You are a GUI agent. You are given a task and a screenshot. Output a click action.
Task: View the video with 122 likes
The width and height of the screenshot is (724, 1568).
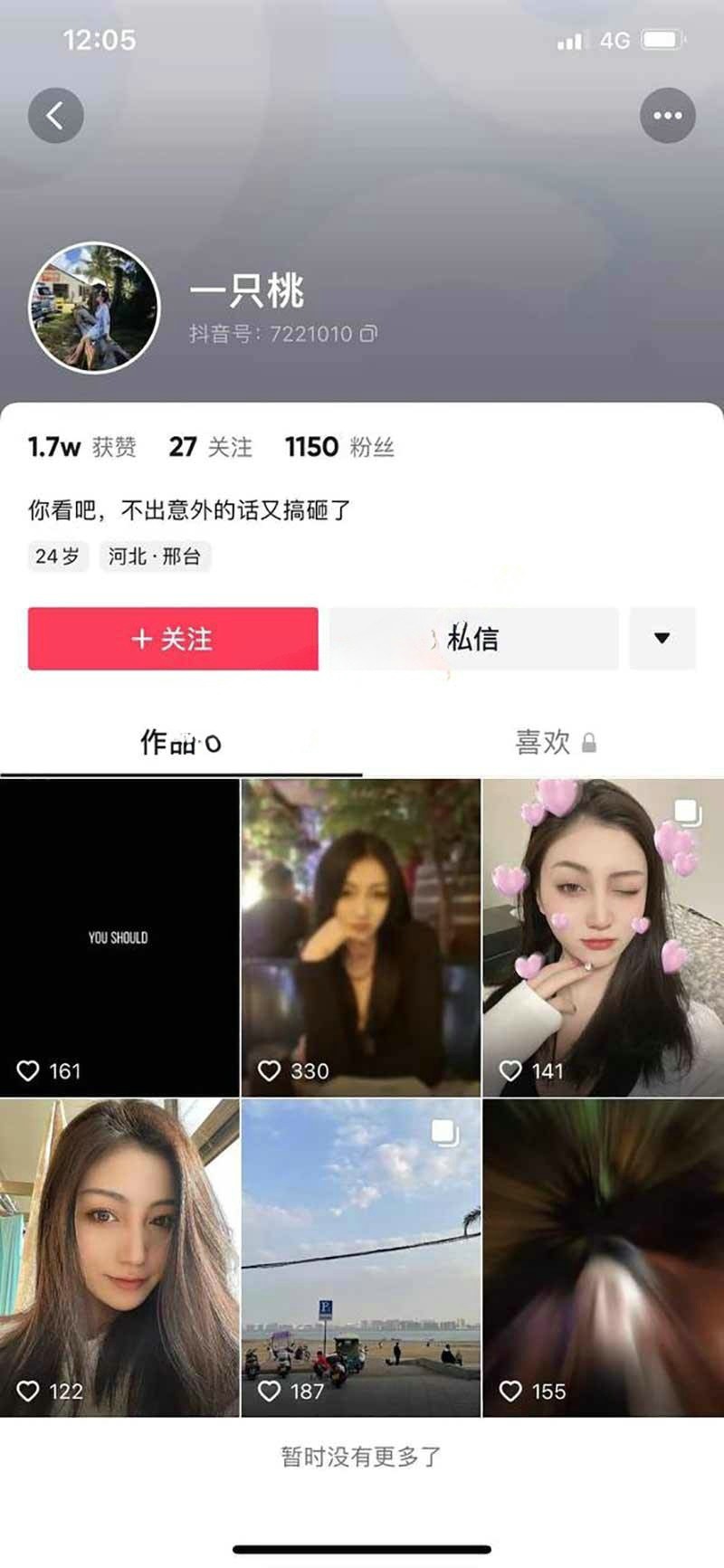pos(119,1258)
